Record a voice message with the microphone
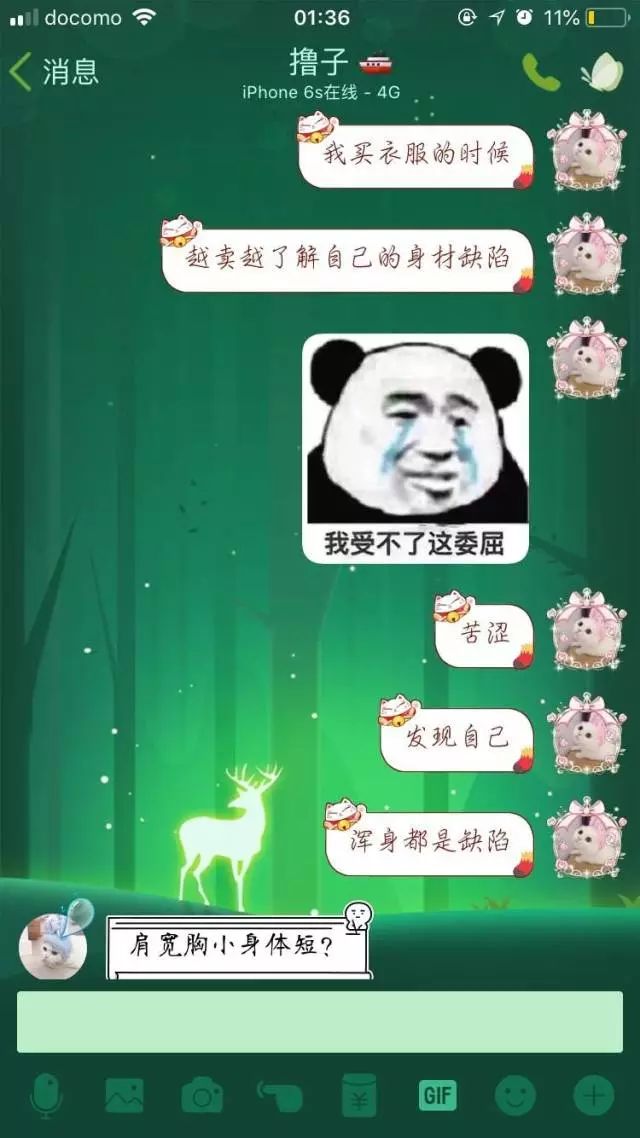640x1138 pixels. [46, 1095]
